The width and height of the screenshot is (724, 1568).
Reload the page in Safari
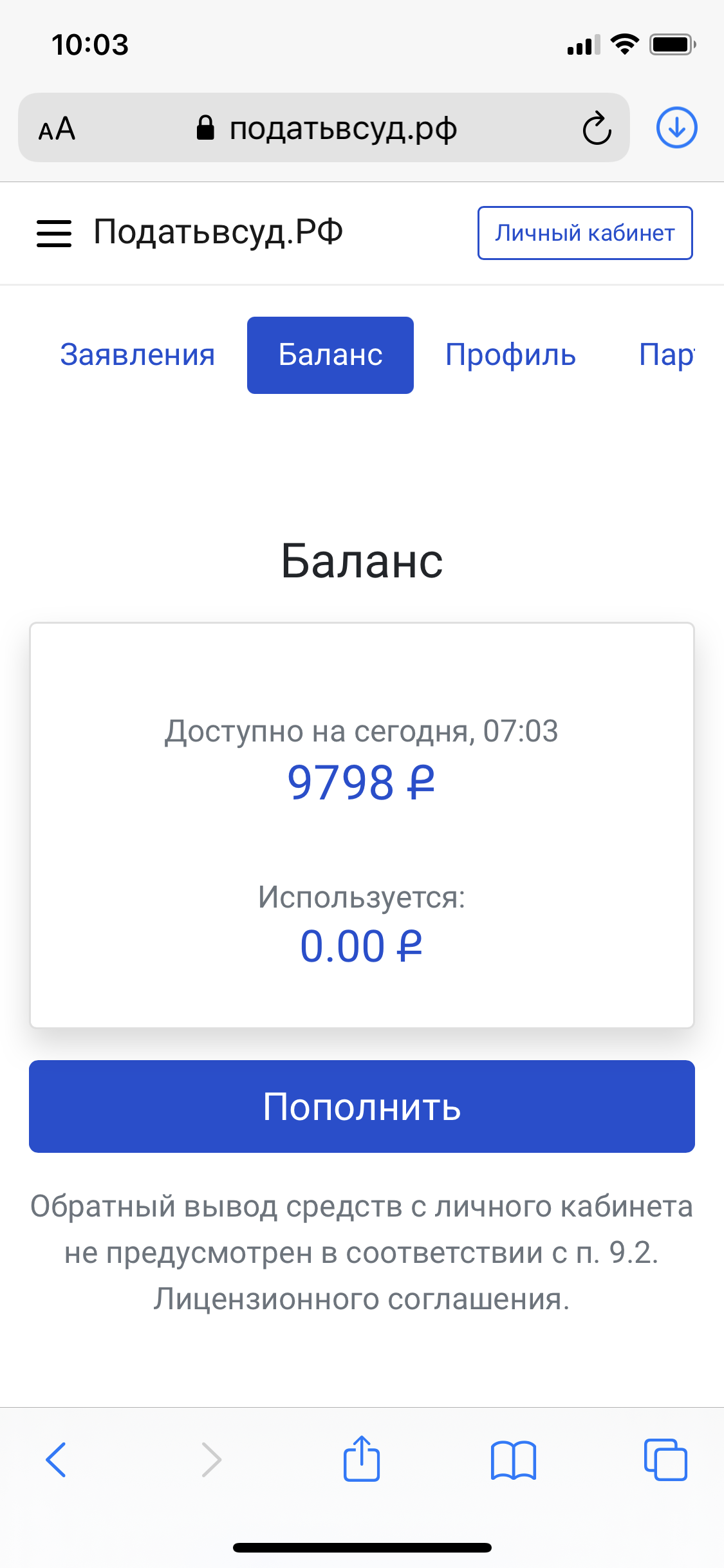(x=597, y=128)
